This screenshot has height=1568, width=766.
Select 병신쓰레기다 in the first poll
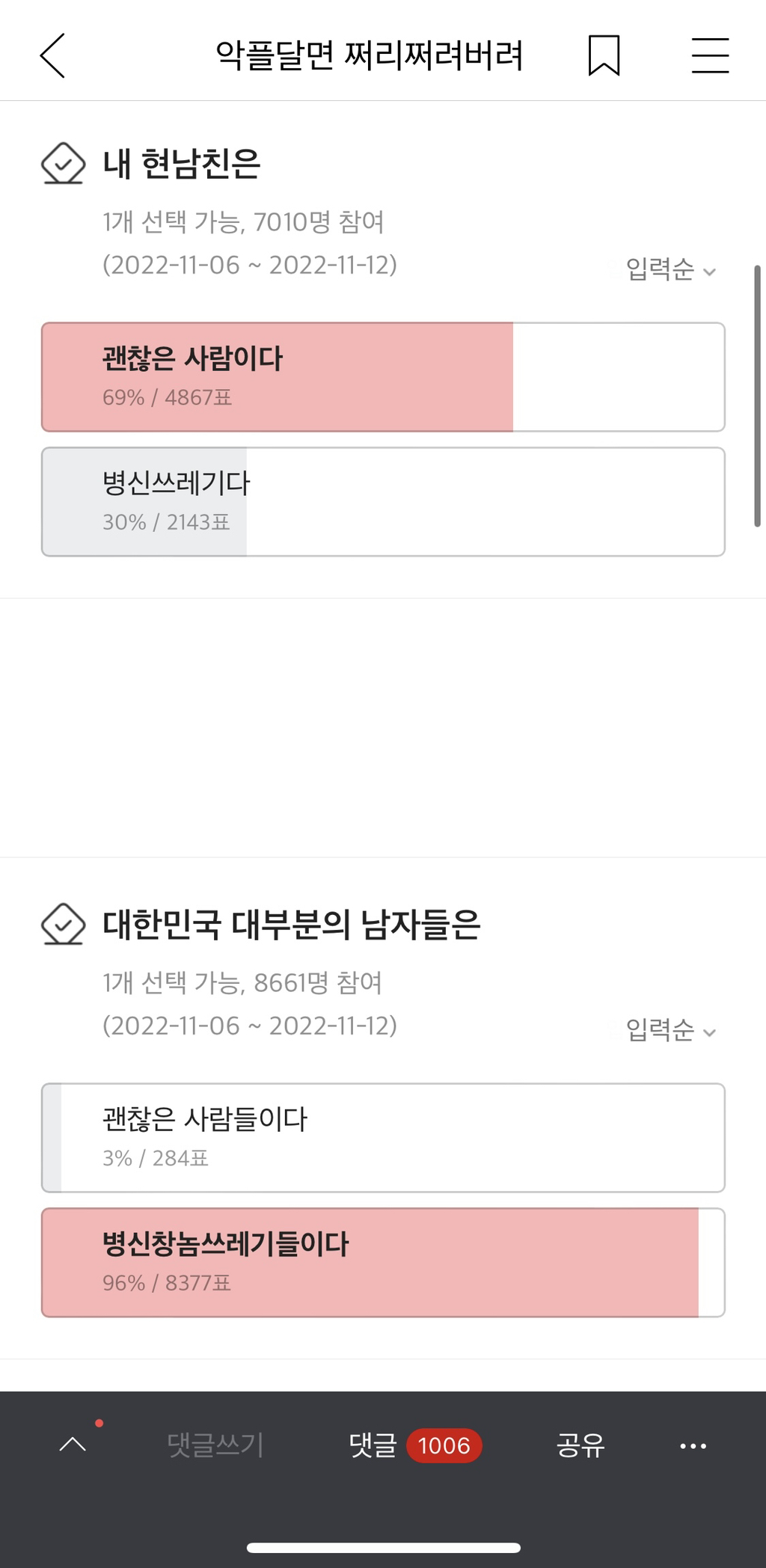383,501
